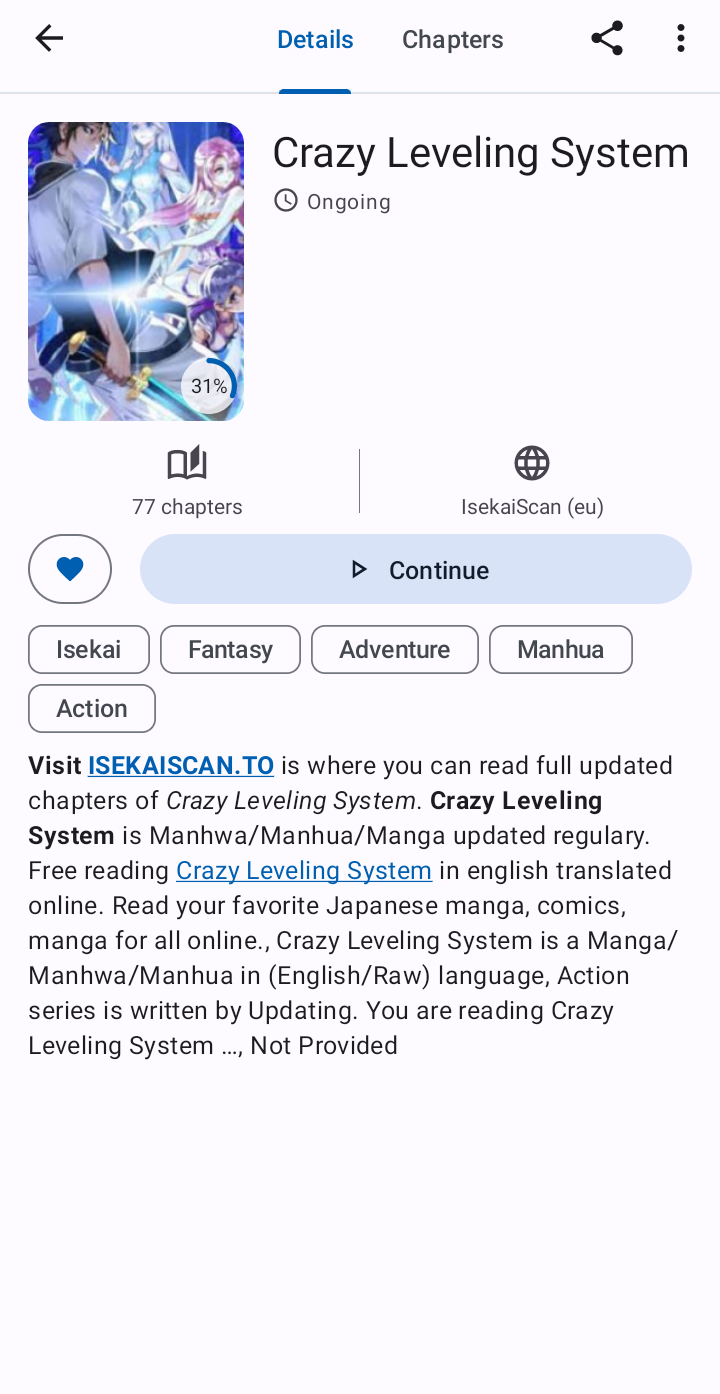
Task: Select the Manhua genre chip
Action: pyautogui.click(x=560, y=649)
